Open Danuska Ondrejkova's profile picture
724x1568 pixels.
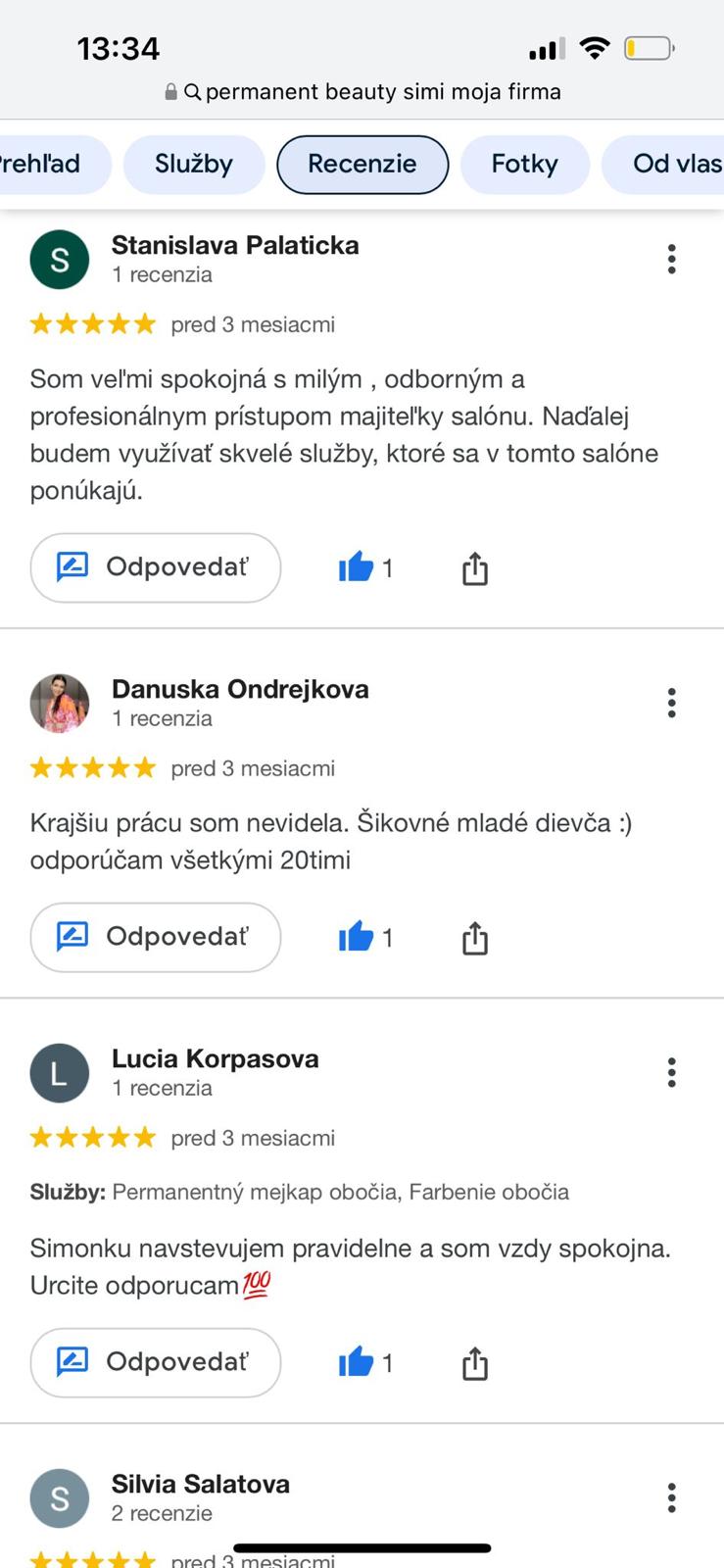60,703
